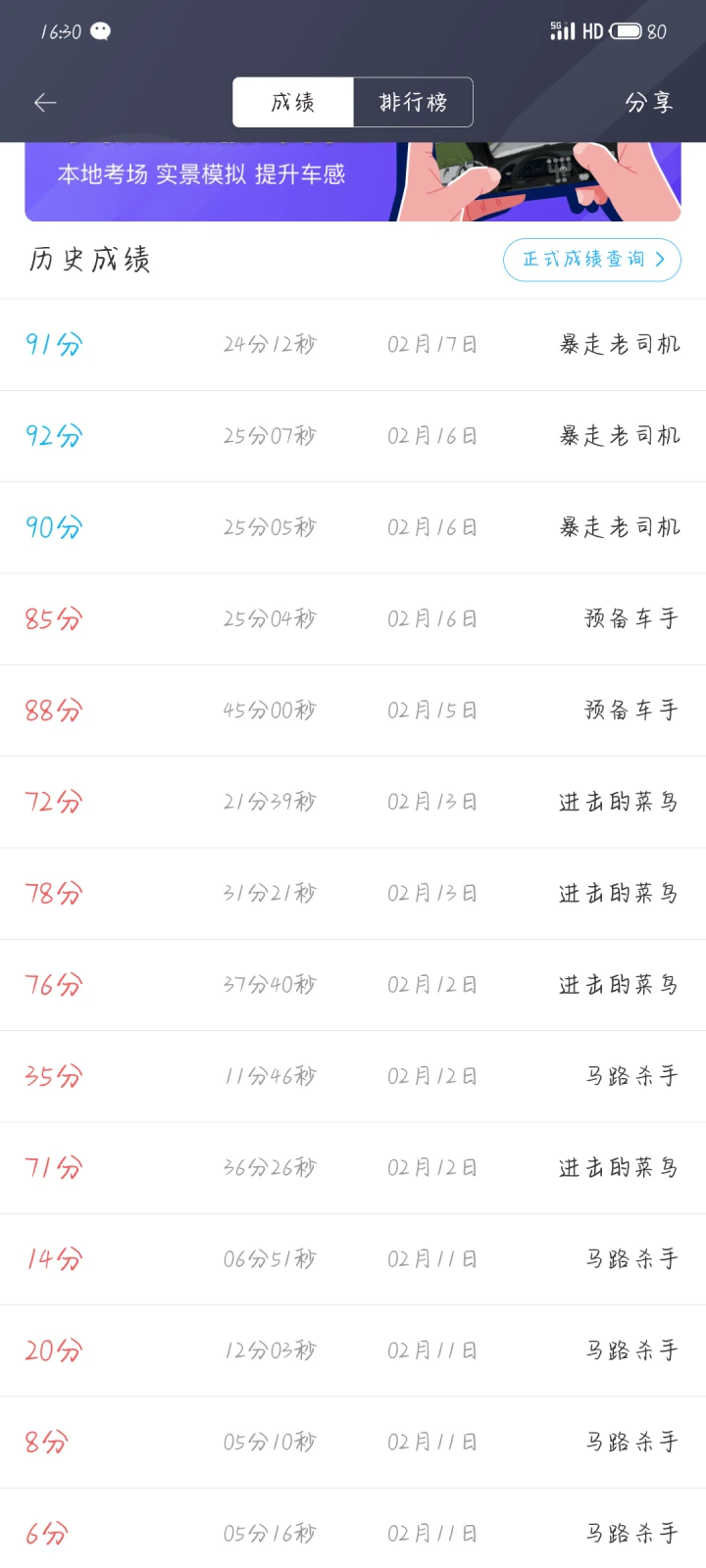View the 76分 score record
Screen dimensions: 706x1568
click(353, 985)
